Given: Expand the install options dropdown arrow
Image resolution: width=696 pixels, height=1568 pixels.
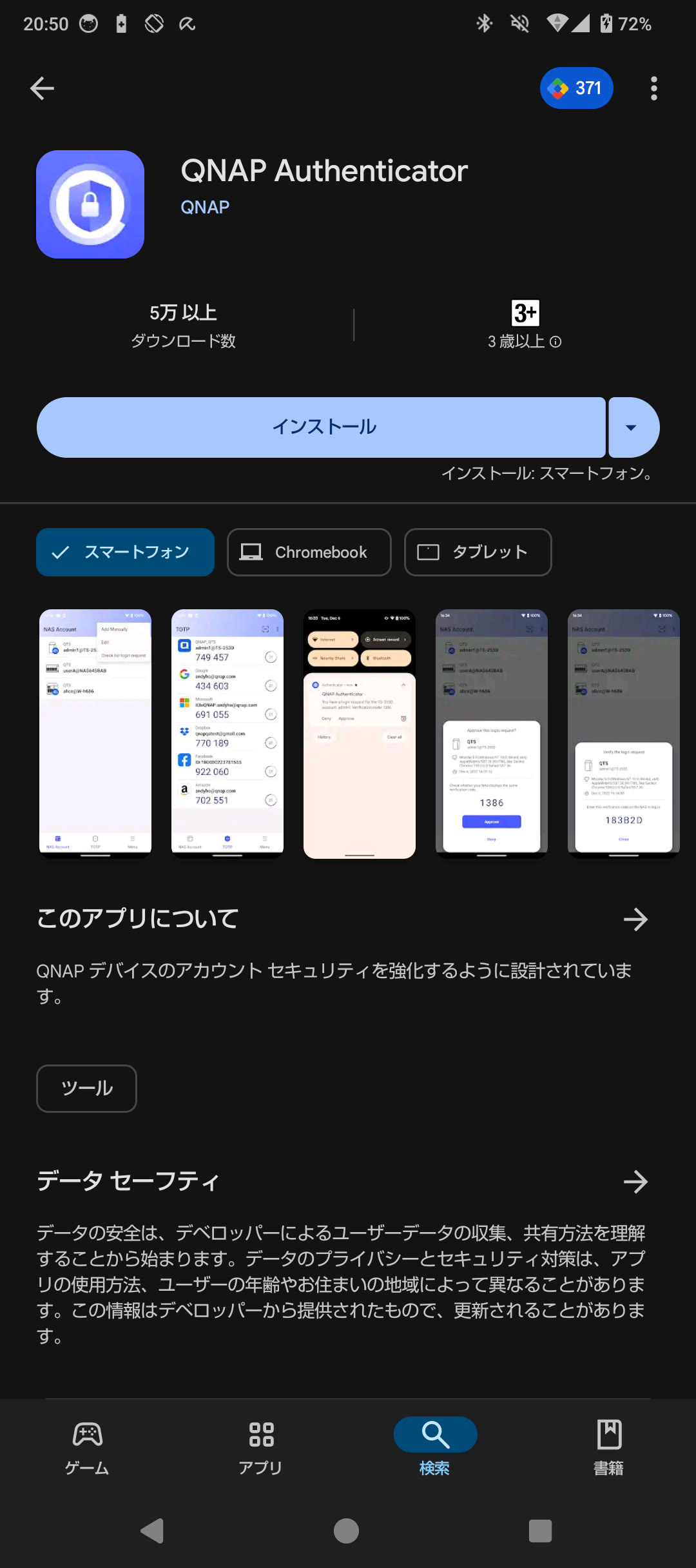Looking at the screenshot, I should tap(633, 427).
